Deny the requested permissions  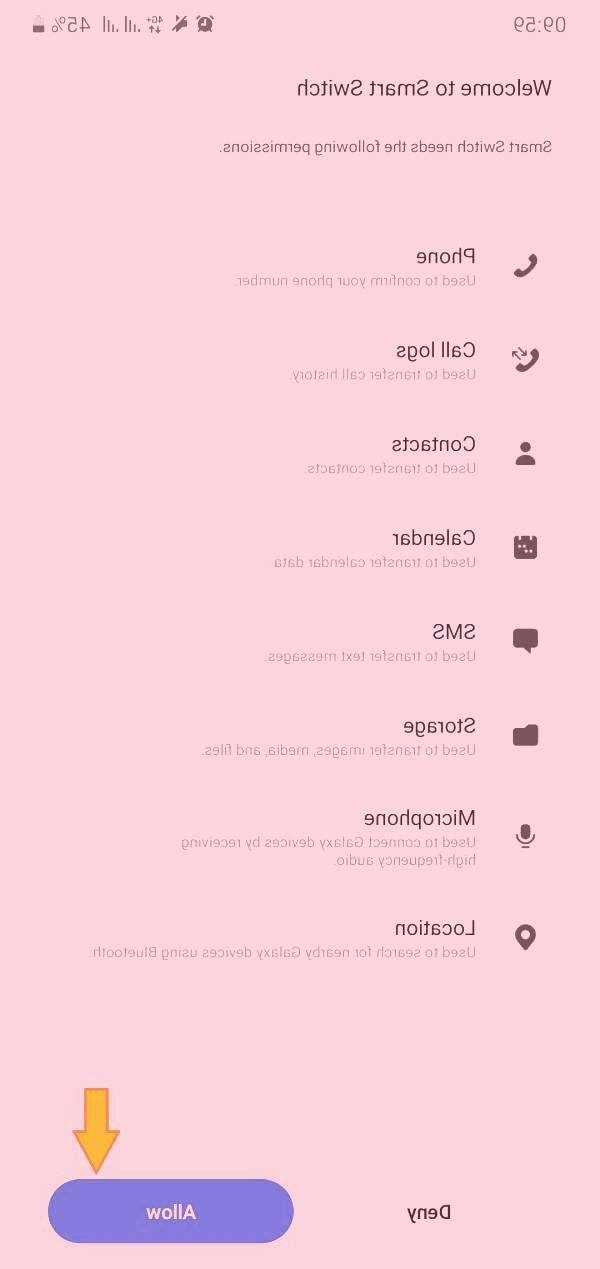(429, 1212)
